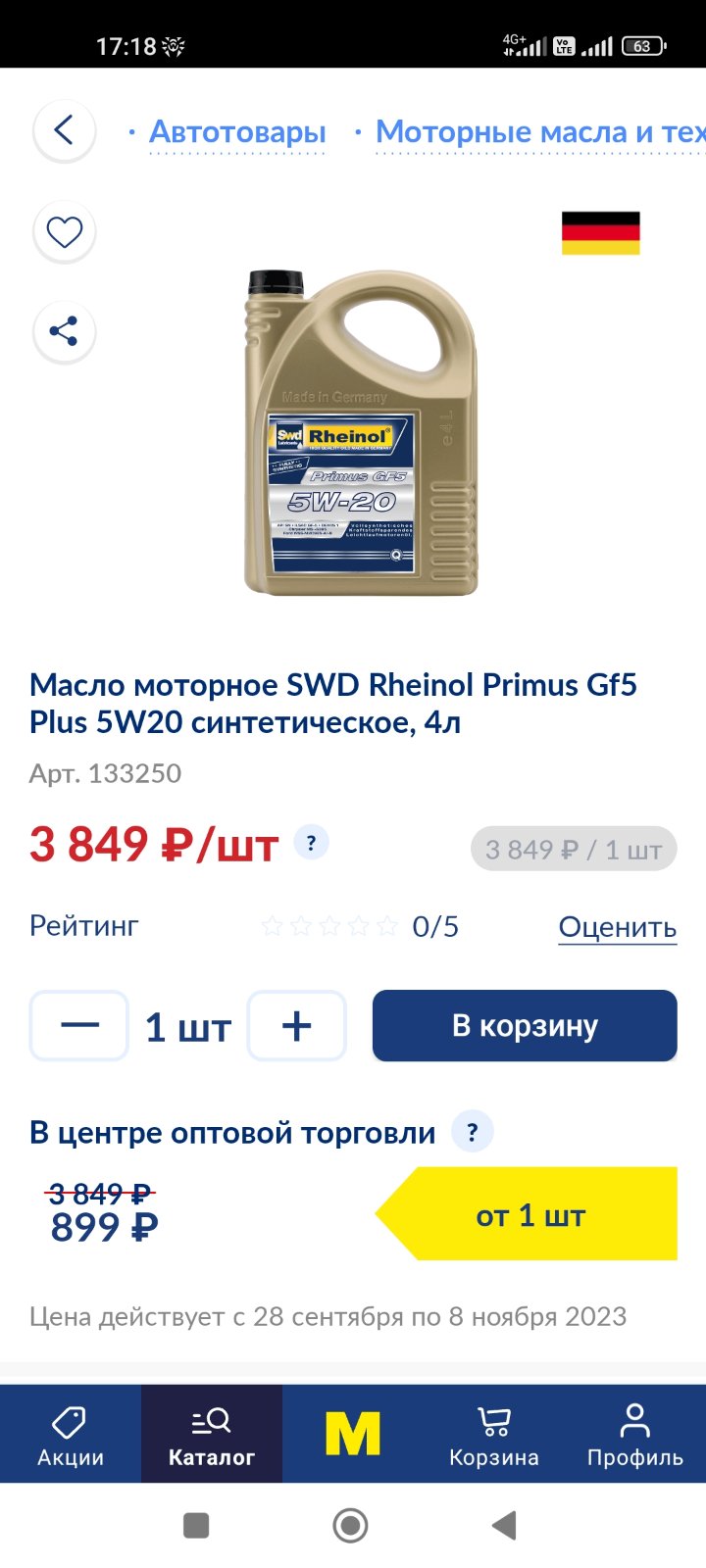Viewport: 706px width, 1568px height.
Task: Tap the system back triangle button
Action: (x=504, y=1526)
